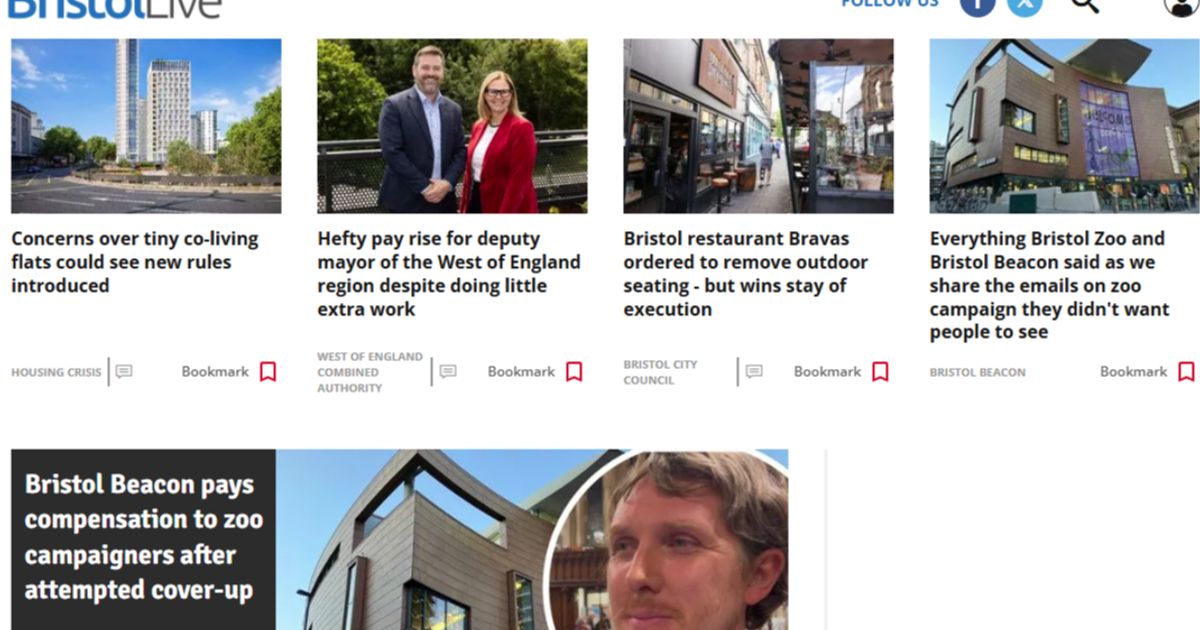Bookmark the Bravas restaurant article
Viewport: 1200px width, 630px height.
coord(879,372)
